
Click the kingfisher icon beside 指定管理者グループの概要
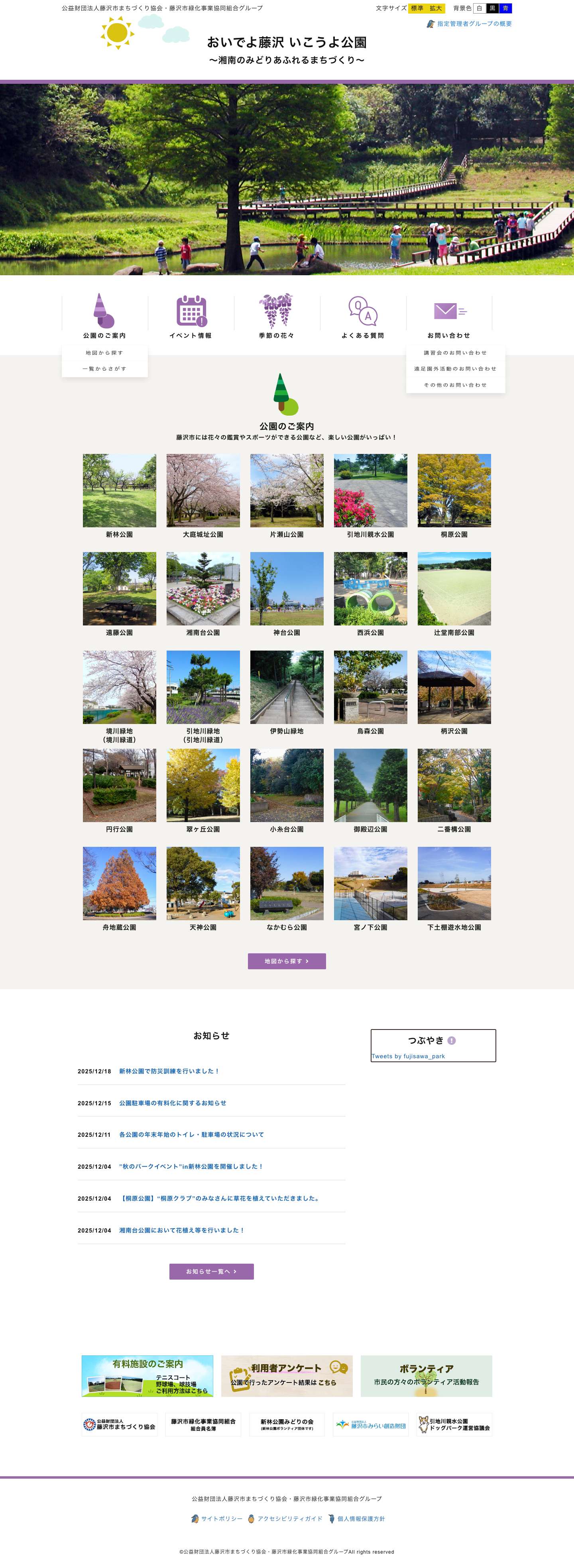431,24
